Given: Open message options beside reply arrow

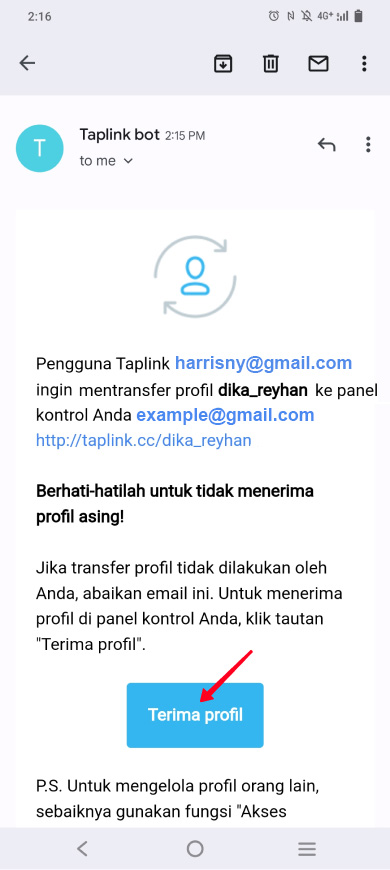Looking at the screenshot, I should coord(368,145).
